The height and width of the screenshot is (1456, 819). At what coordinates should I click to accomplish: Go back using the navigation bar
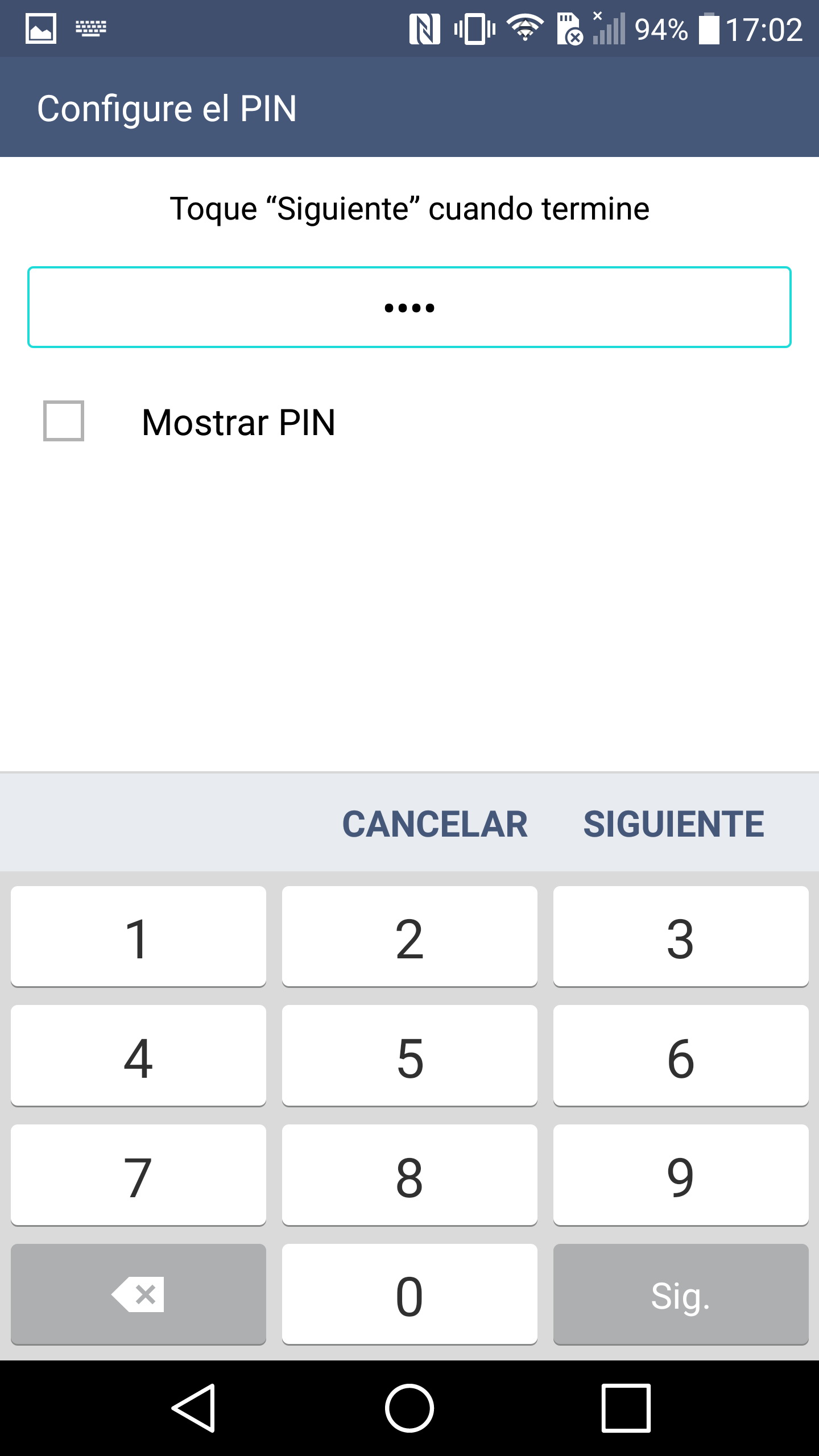pos(193,1408)
